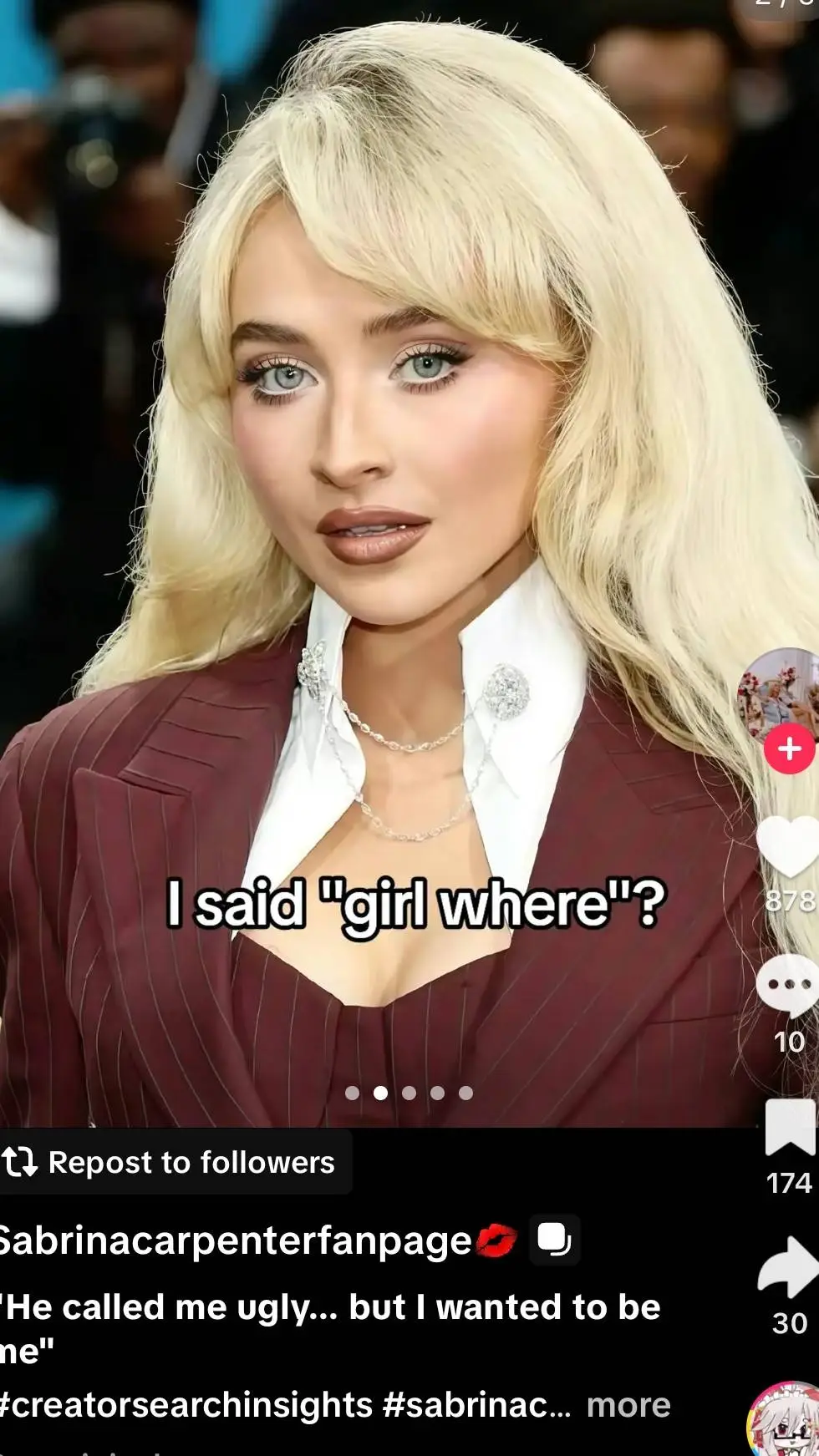Open #creatorsearchinsights hashtag
Image resolution: width=819 pixels, height=1456 pixels.
point(186,1405)
